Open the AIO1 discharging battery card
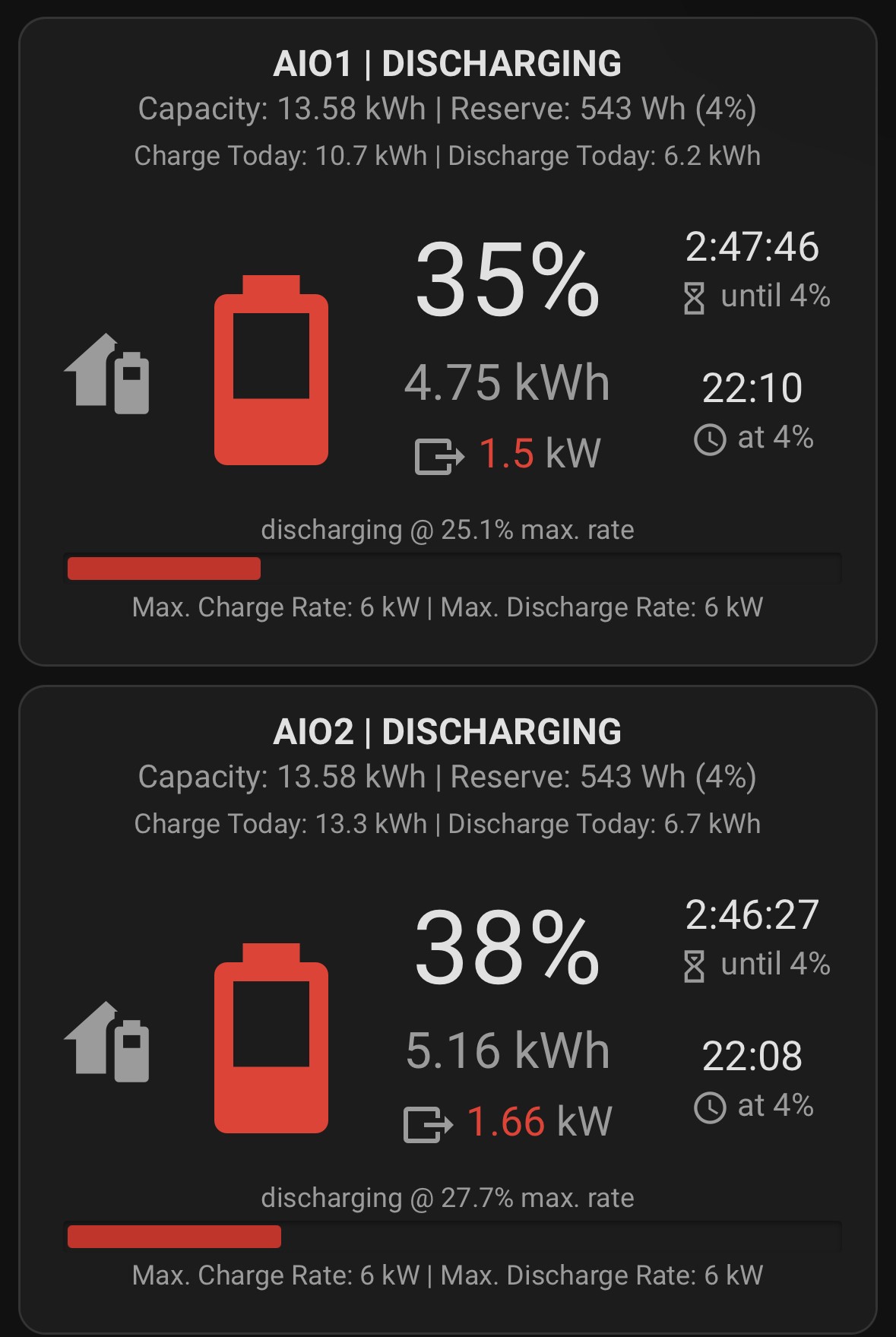 (x=448, y=341)
